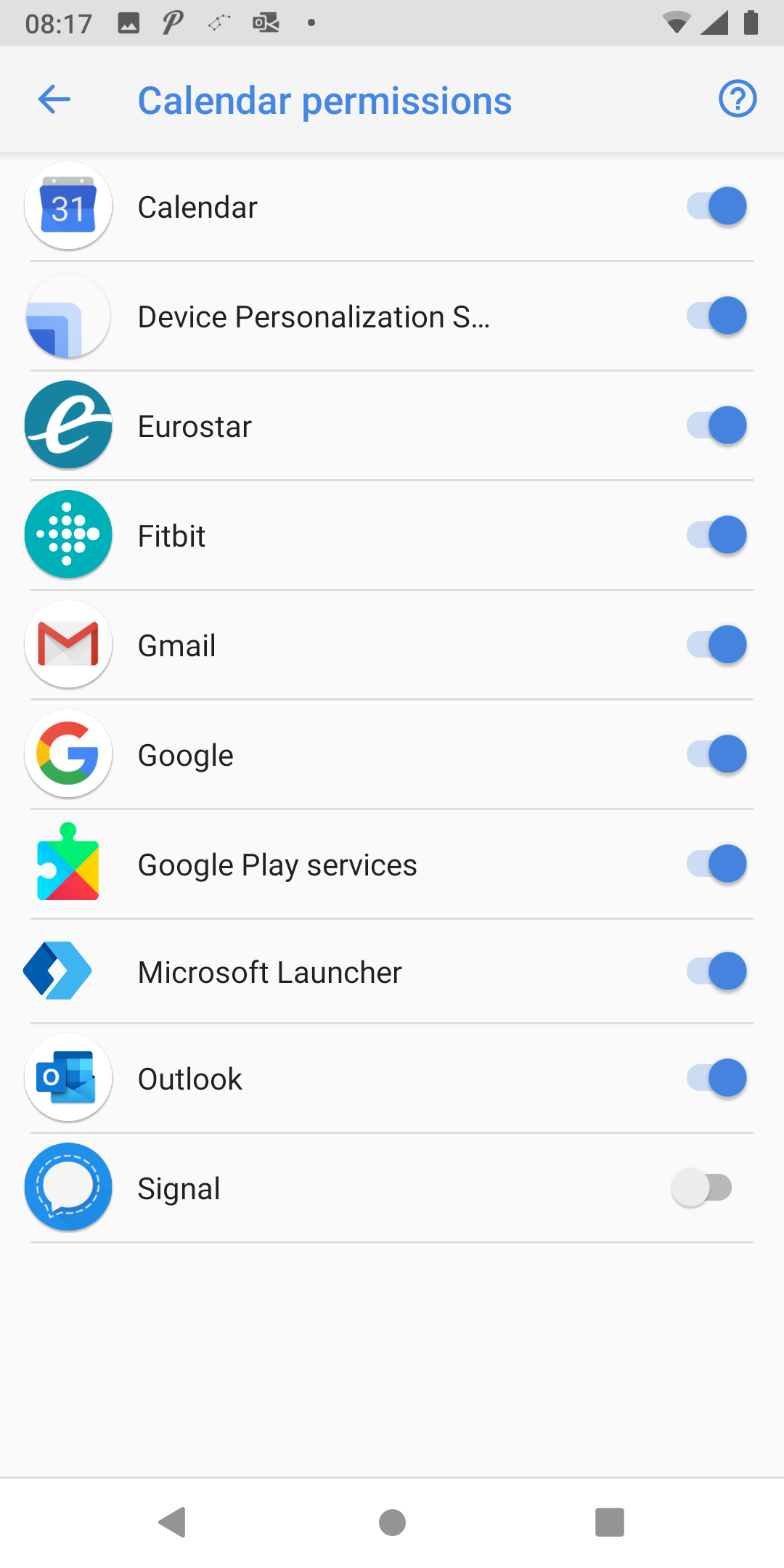Revoke Eurostar's calendar permission
This screenshot has width=784, height=1568.
(x=716, y=426)
